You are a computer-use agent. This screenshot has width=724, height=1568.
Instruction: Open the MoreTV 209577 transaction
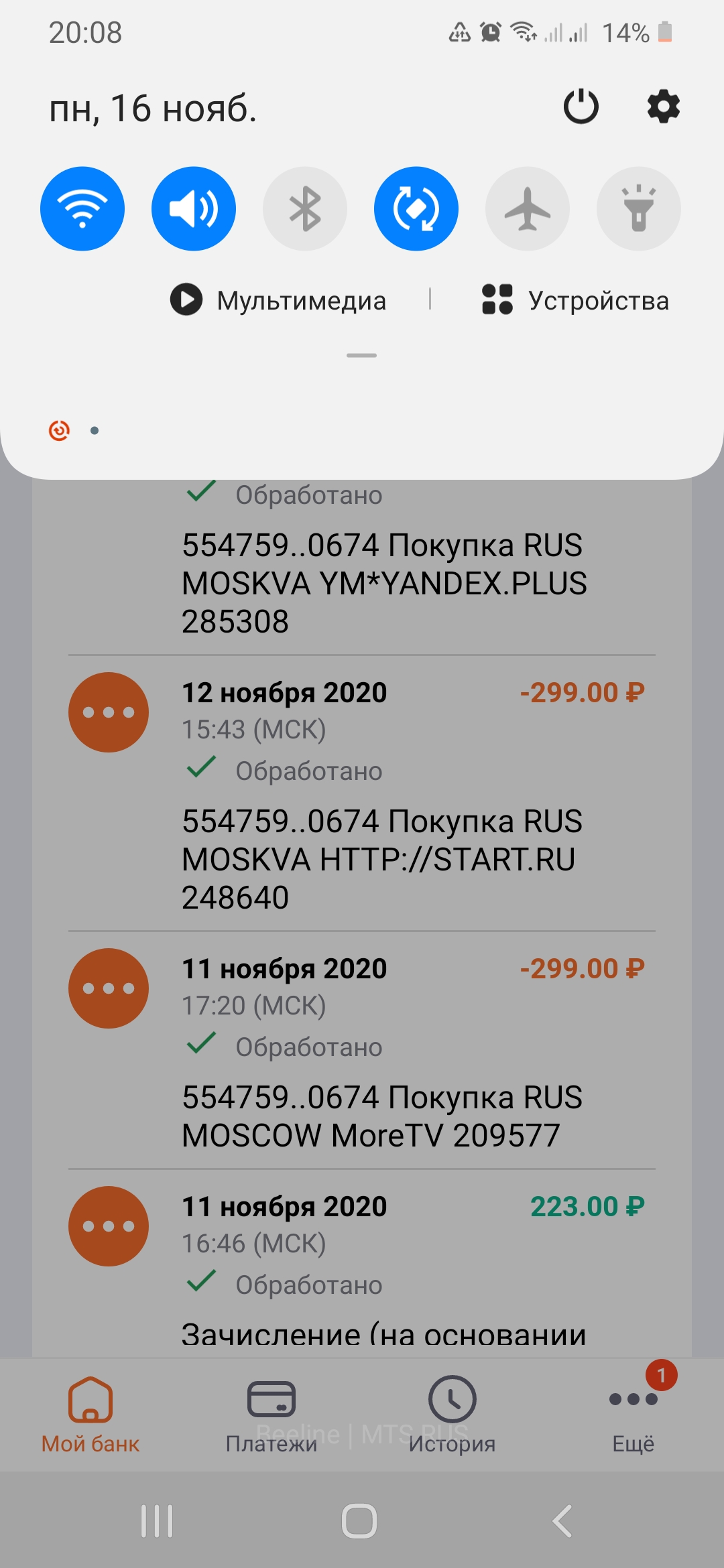(x=362, y=1051)
